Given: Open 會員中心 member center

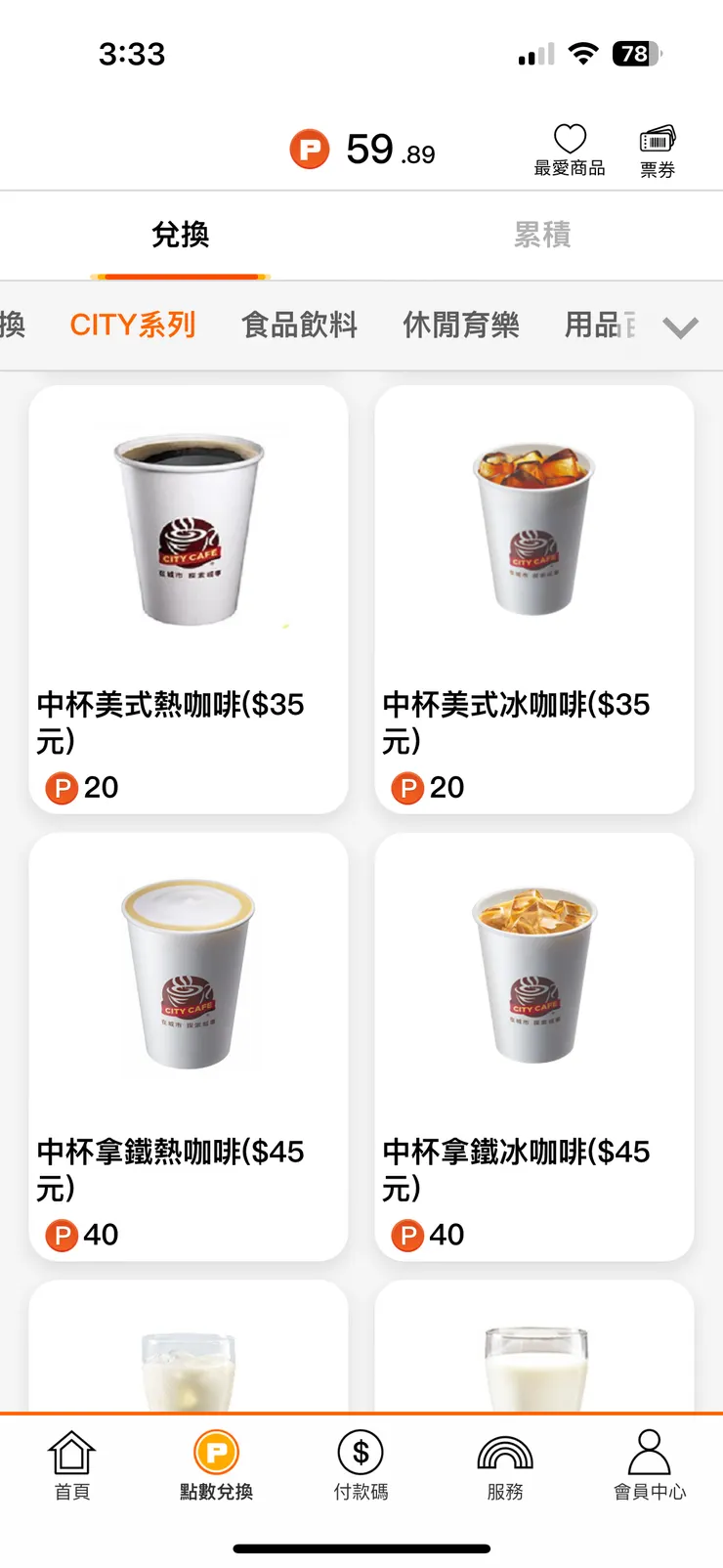Looking at the screenshot, I should [x=650, y=1464].
